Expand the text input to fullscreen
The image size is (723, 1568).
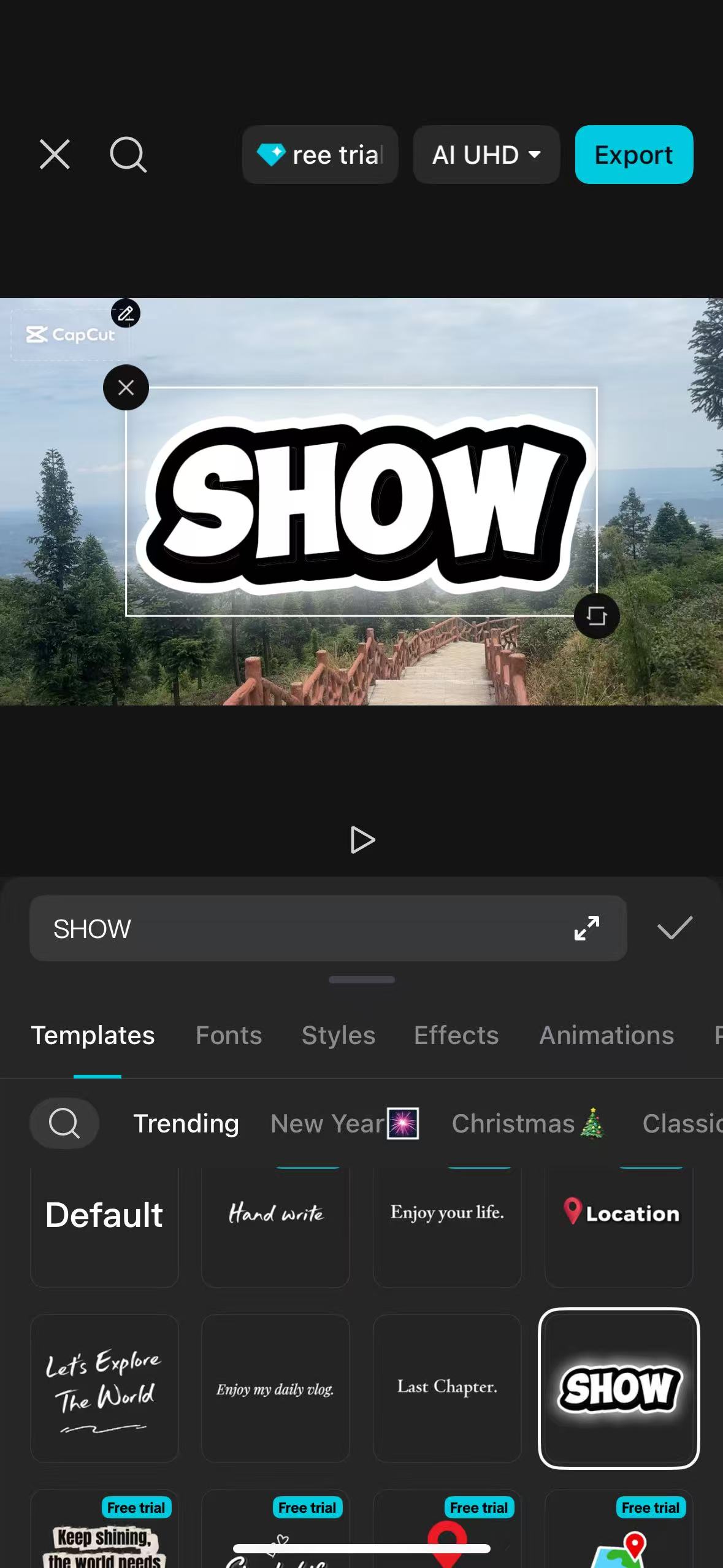586,928
